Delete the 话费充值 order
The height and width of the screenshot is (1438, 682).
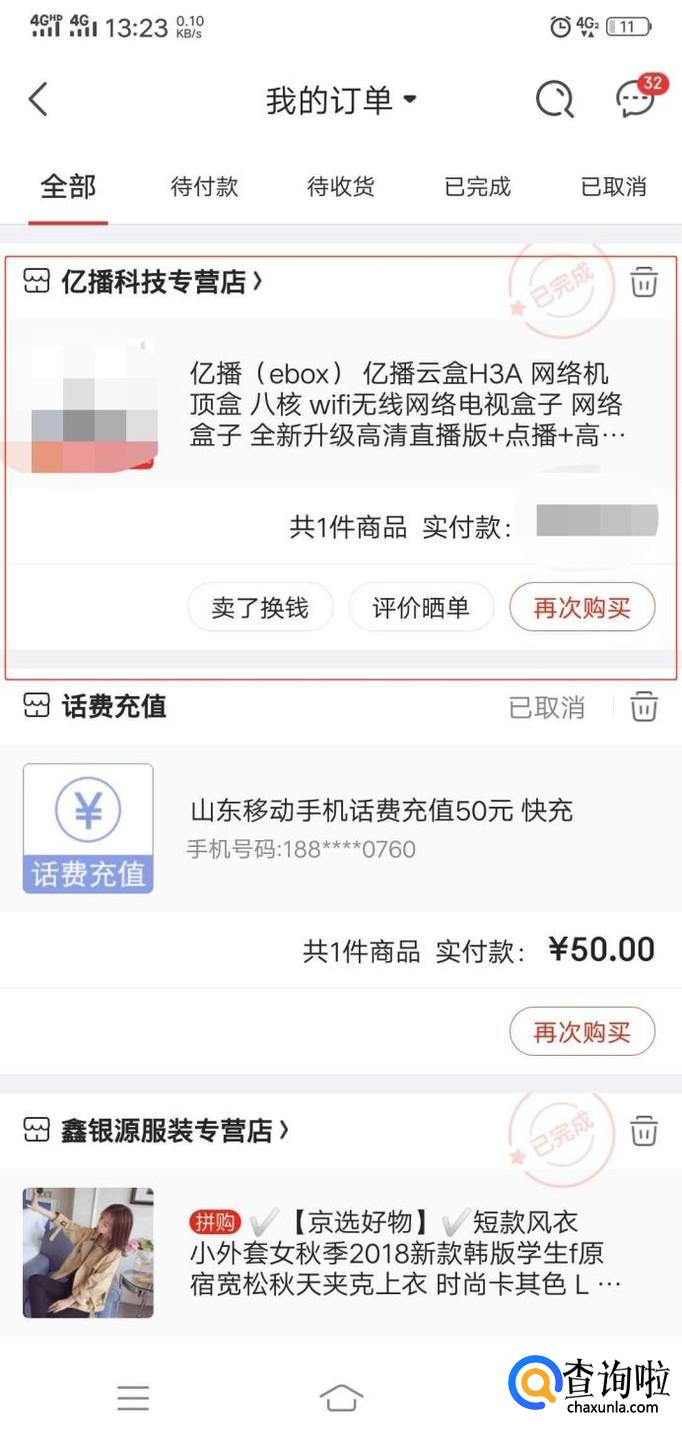coord(643,707)
